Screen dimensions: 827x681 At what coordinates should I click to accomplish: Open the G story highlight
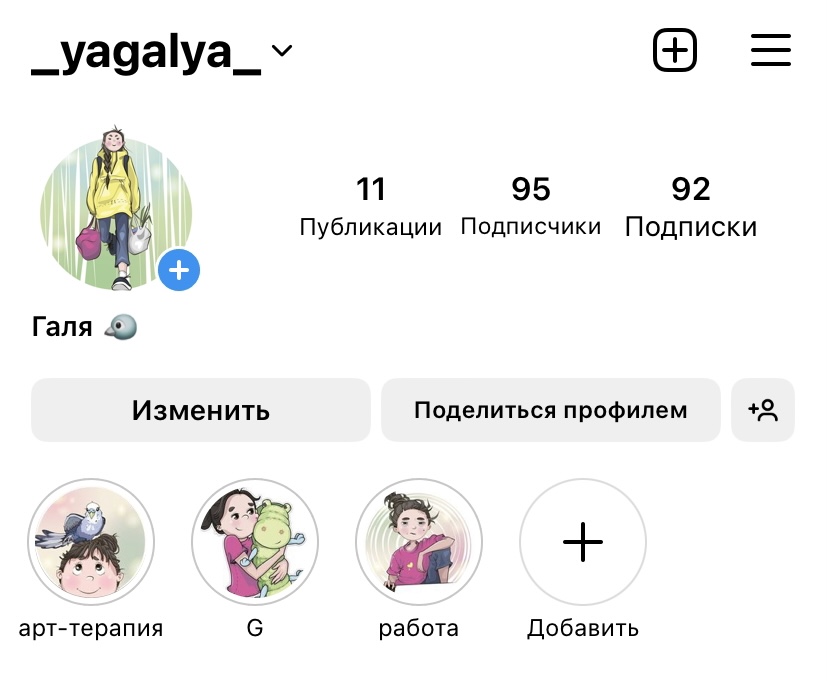[x=254, y=543]
